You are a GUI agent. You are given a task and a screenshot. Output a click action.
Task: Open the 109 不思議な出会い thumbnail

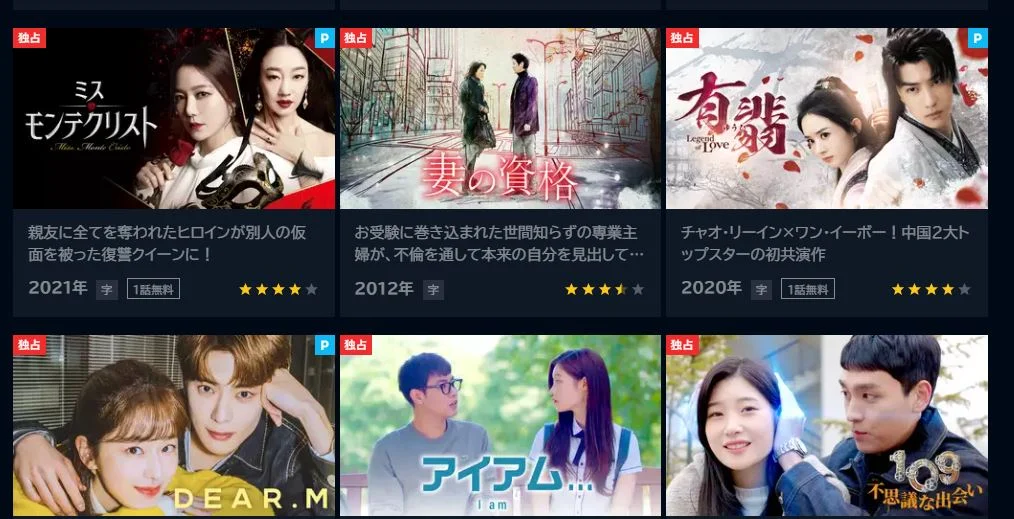(x=826, y=425)
